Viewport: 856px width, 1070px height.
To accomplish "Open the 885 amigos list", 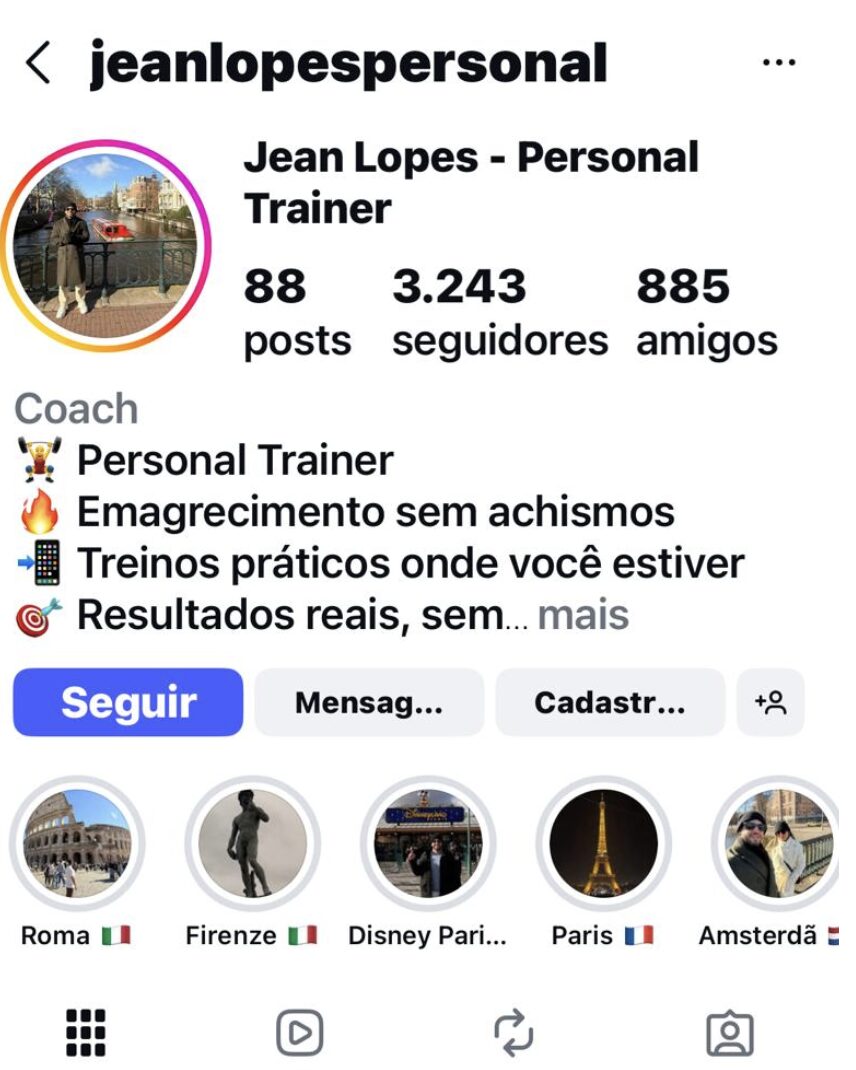I will coord(706,312).
